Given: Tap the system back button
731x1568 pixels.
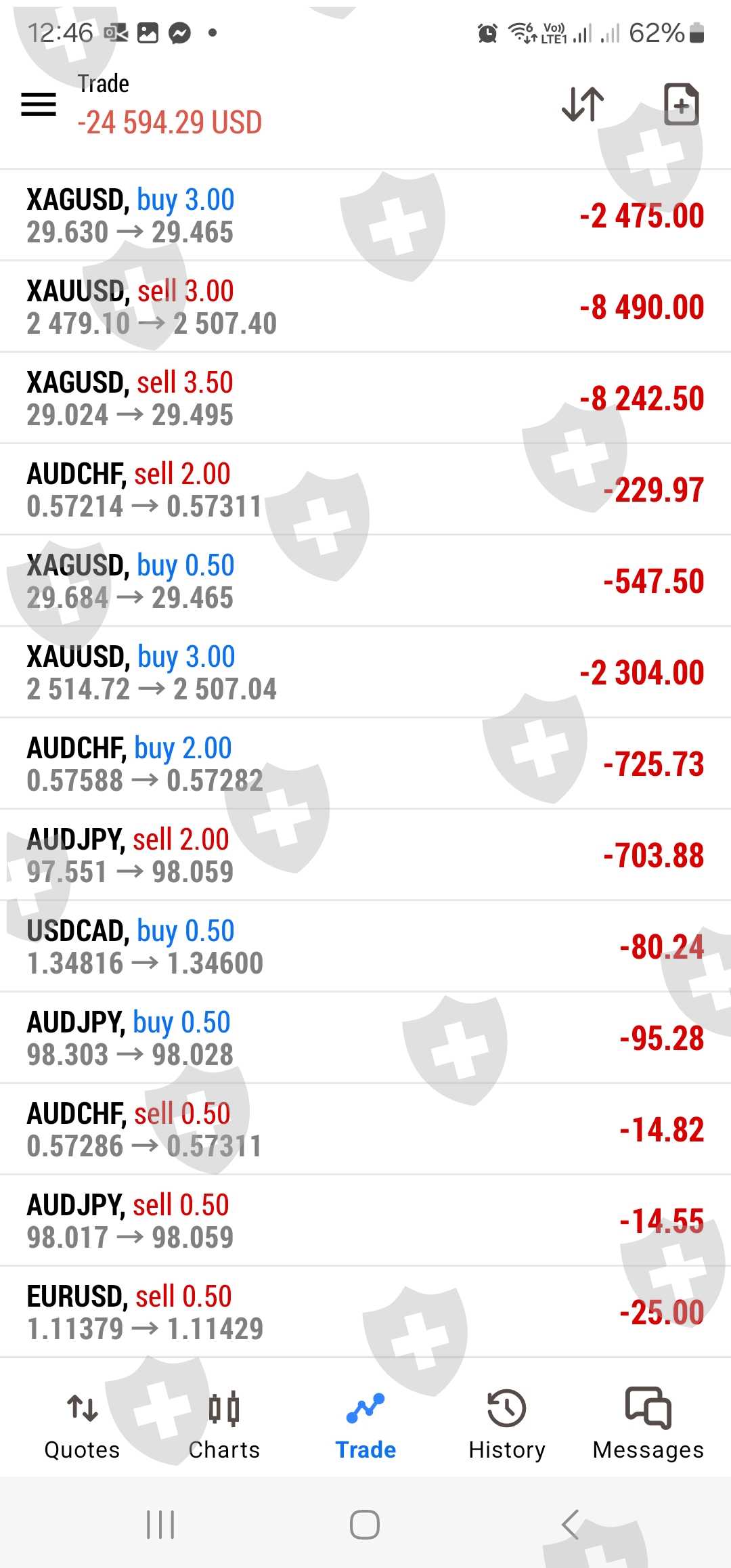Looking at the screenshot, I should 570,1525.
